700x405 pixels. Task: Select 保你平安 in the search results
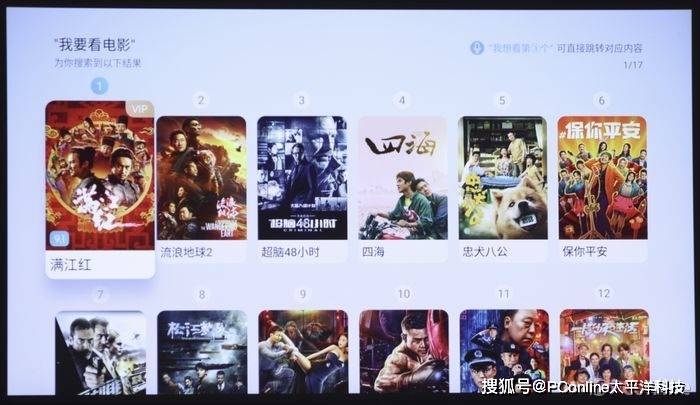tap(603, 189)
